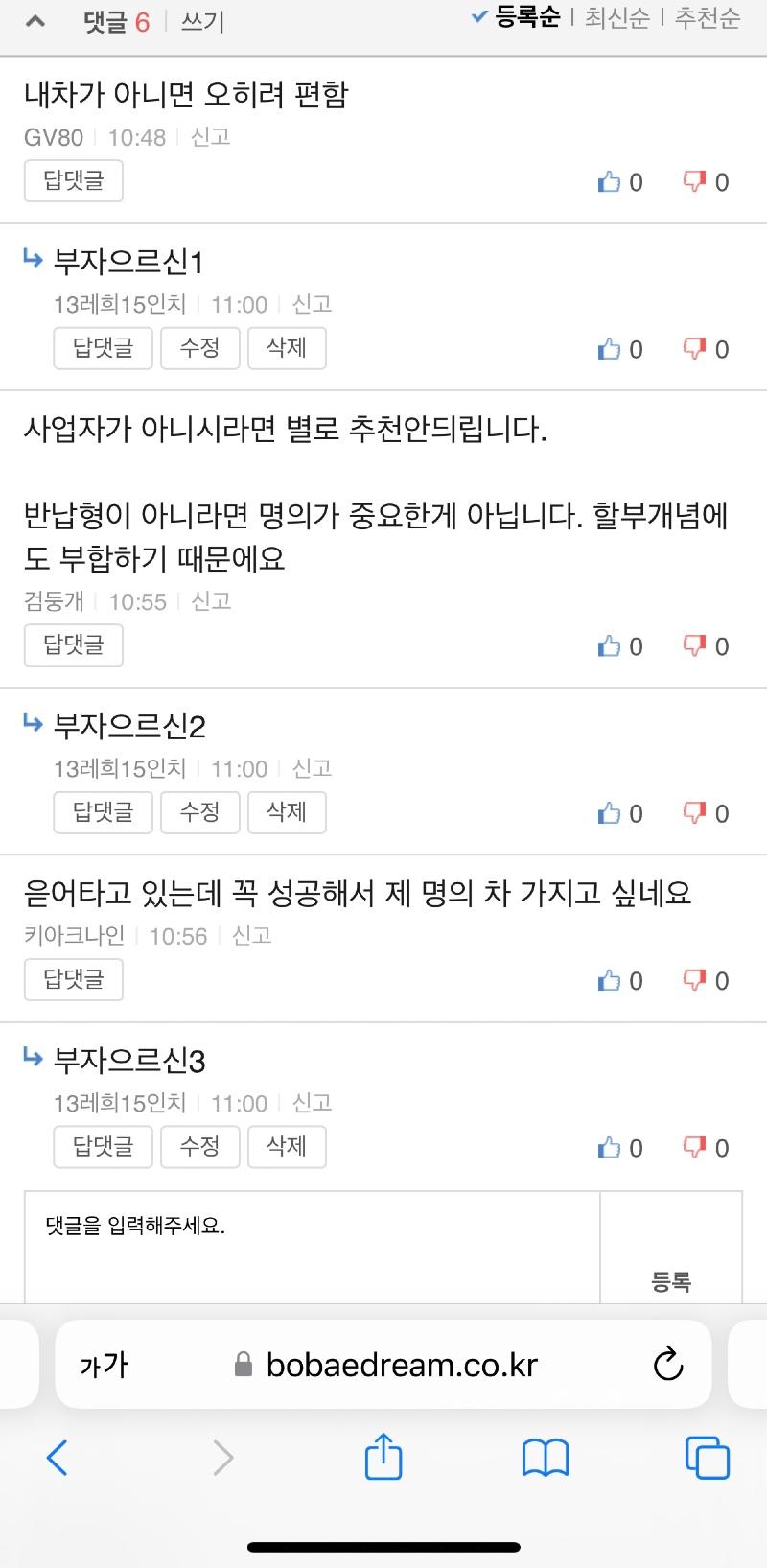Sort comments by 최신순
This screenshot has width=767, height=1568.
(616, 18)
